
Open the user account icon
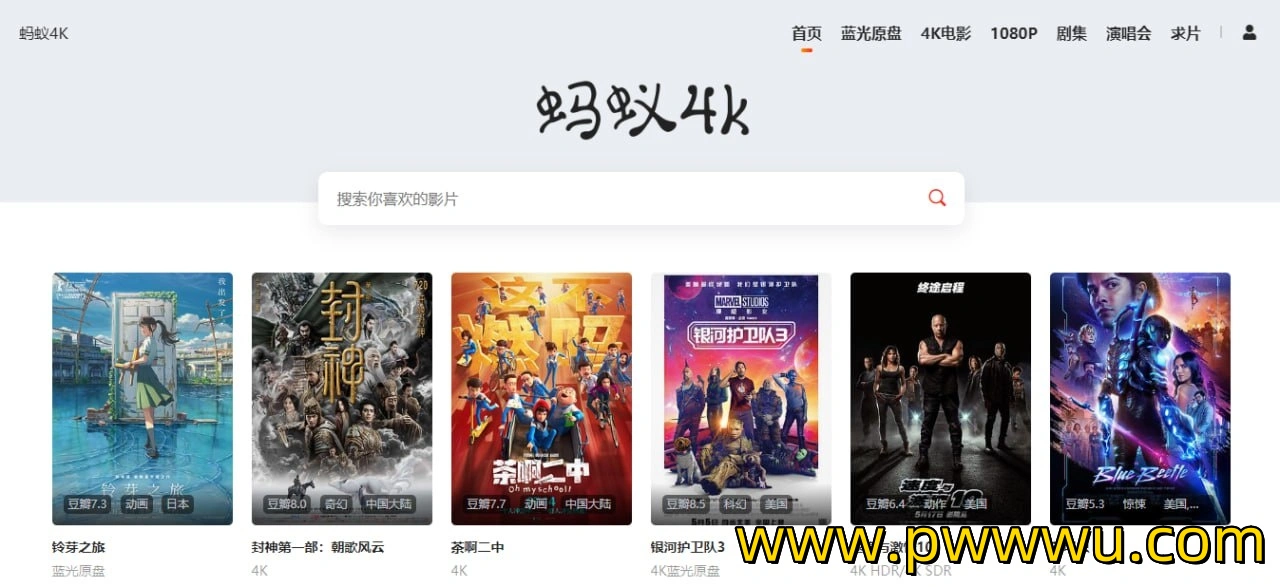1249,32
